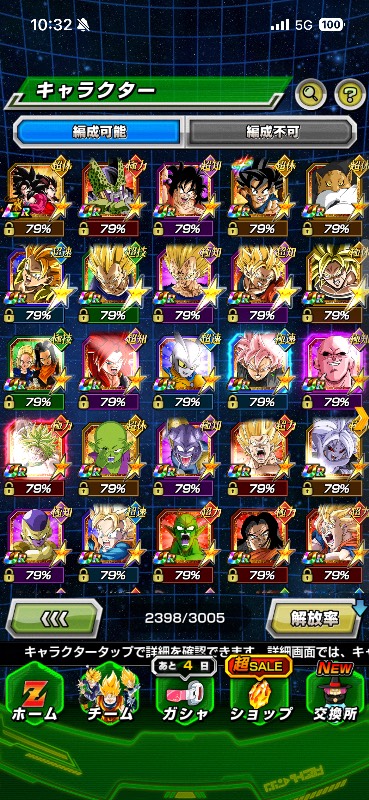Open the question mark help icon
Viewport: 369px width, 800px height.
[x=350, y=93]
